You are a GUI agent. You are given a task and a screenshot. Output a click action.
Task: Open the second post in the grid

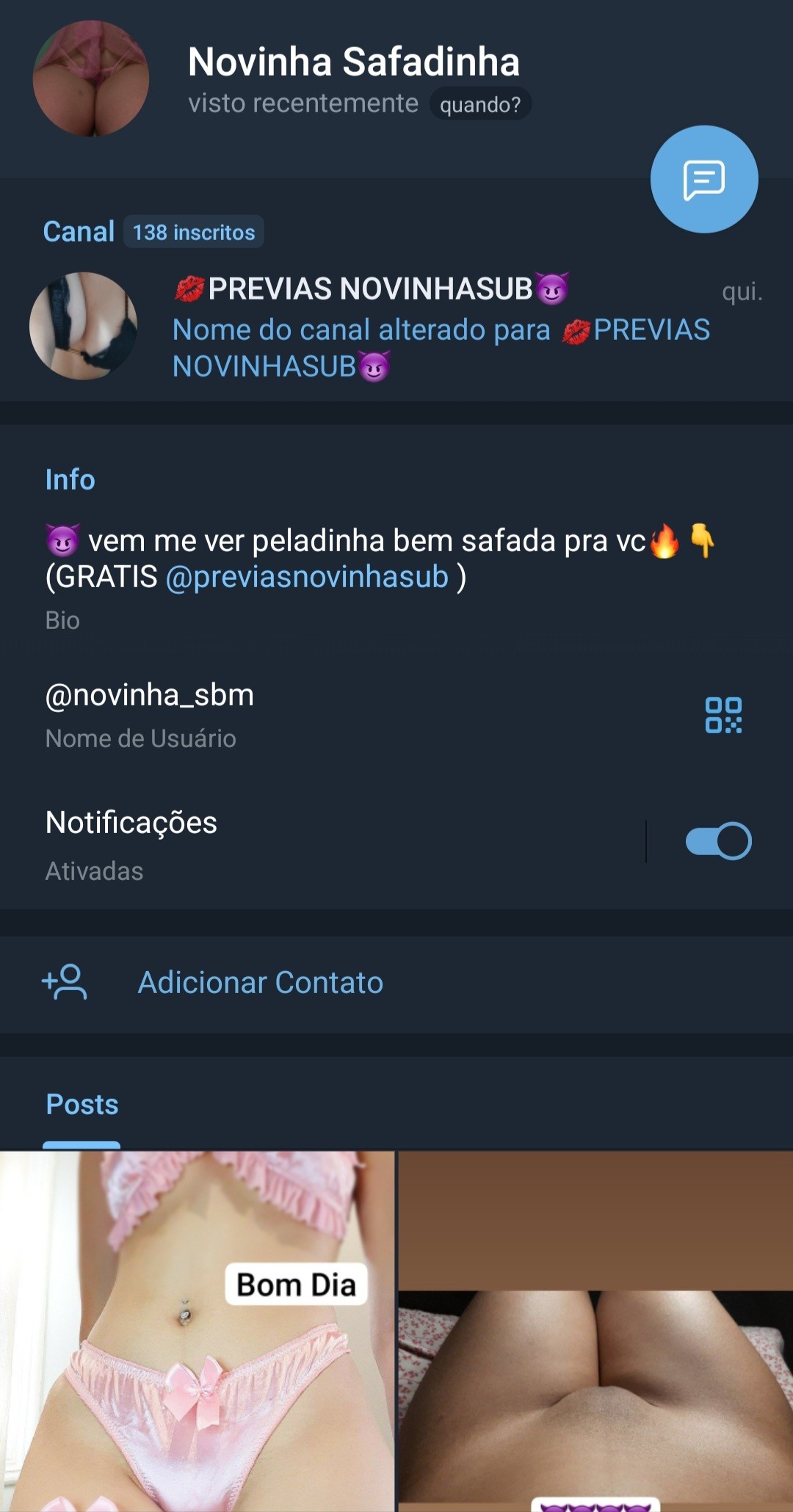pos(595,1330)
